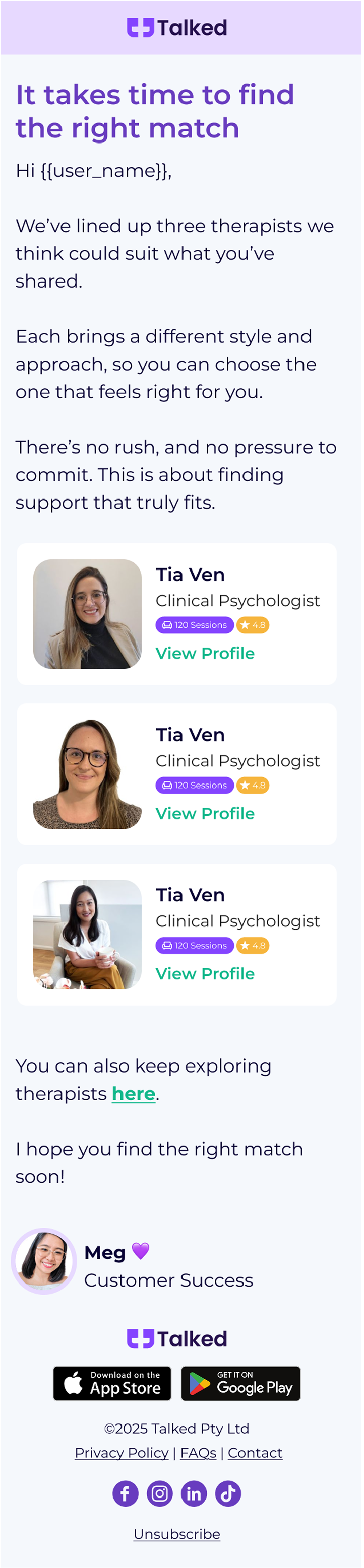The image size is (364, 1568).
Task: View Profile of therapist holding a mug
Action: pos(205,973)
